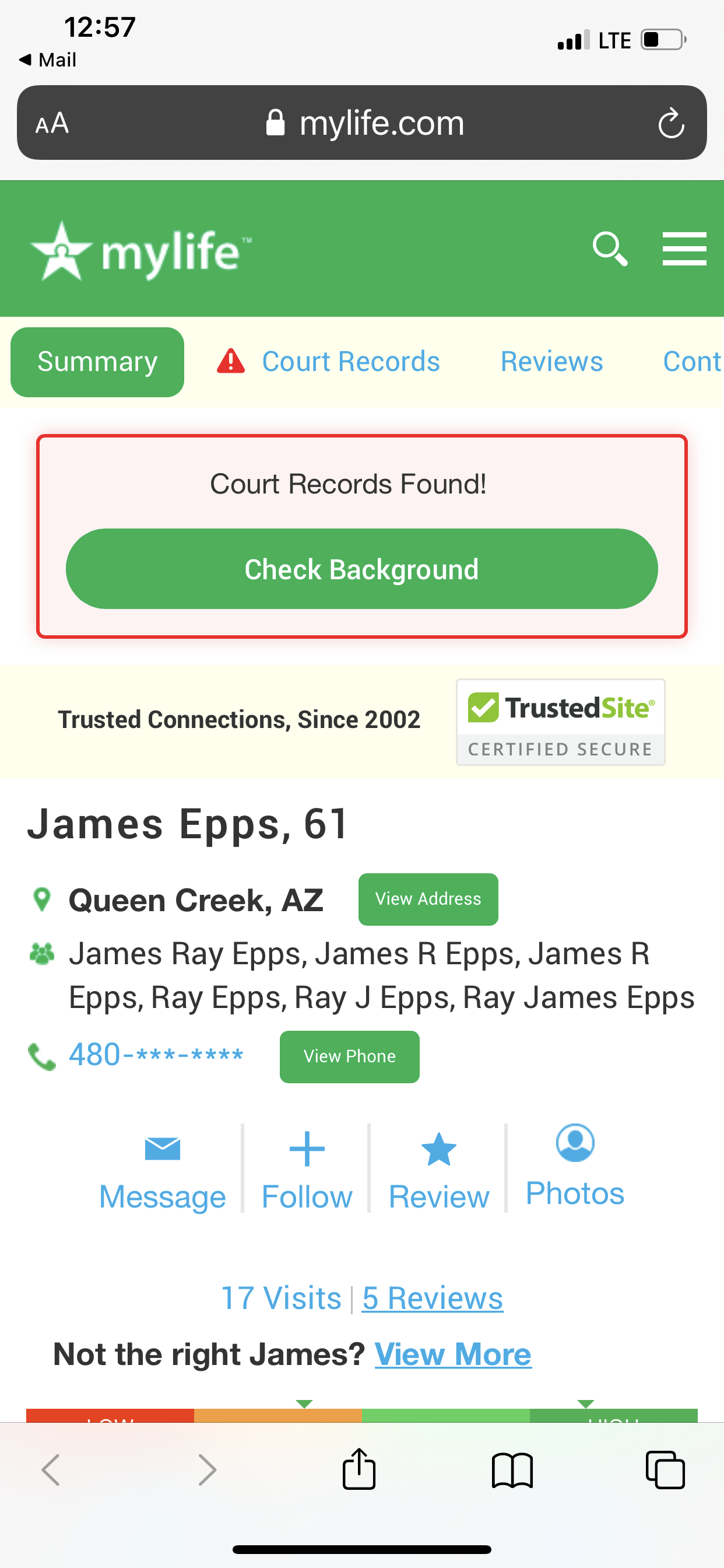Open Photos for James Epps

tap(575, 1167)
